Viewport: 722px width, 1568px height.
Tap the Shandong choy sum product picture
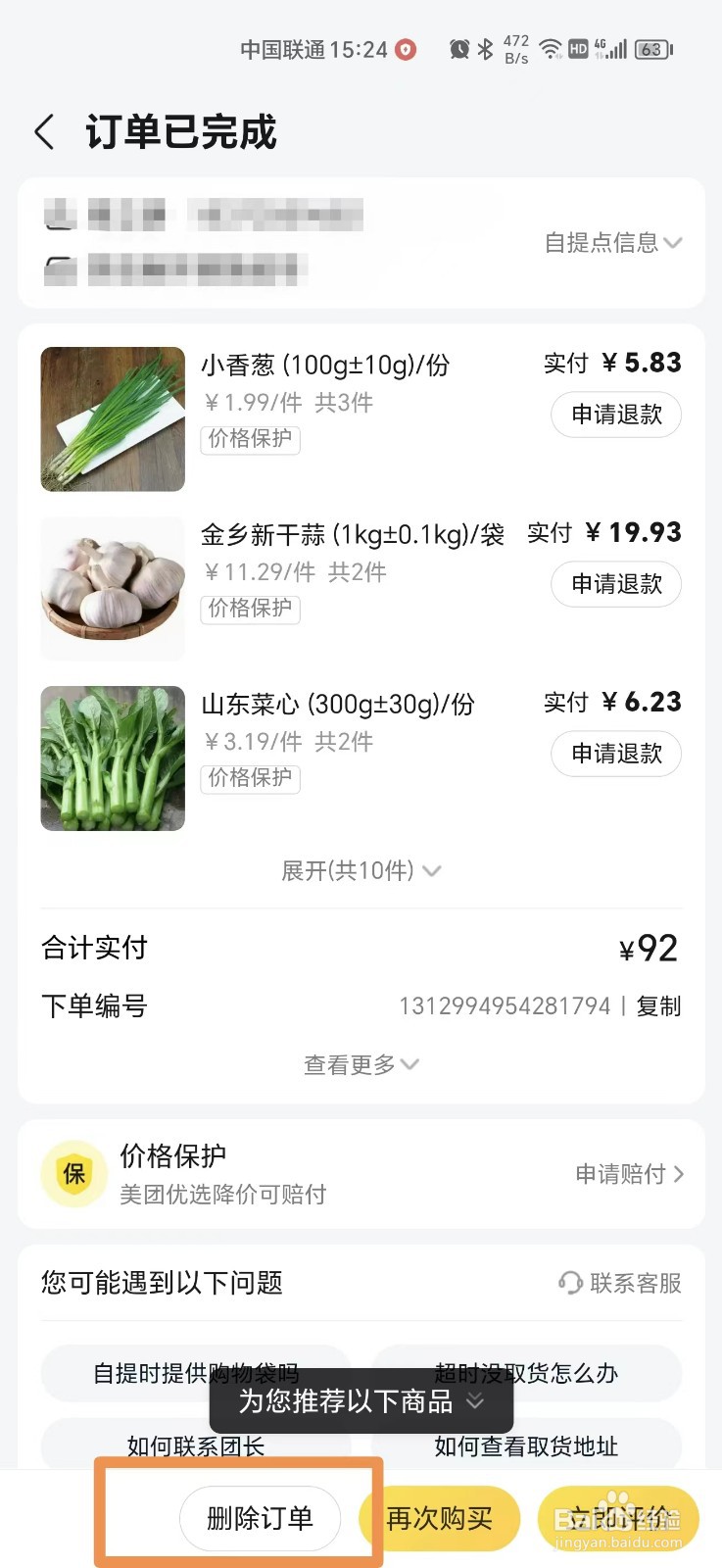coord(112,758)
